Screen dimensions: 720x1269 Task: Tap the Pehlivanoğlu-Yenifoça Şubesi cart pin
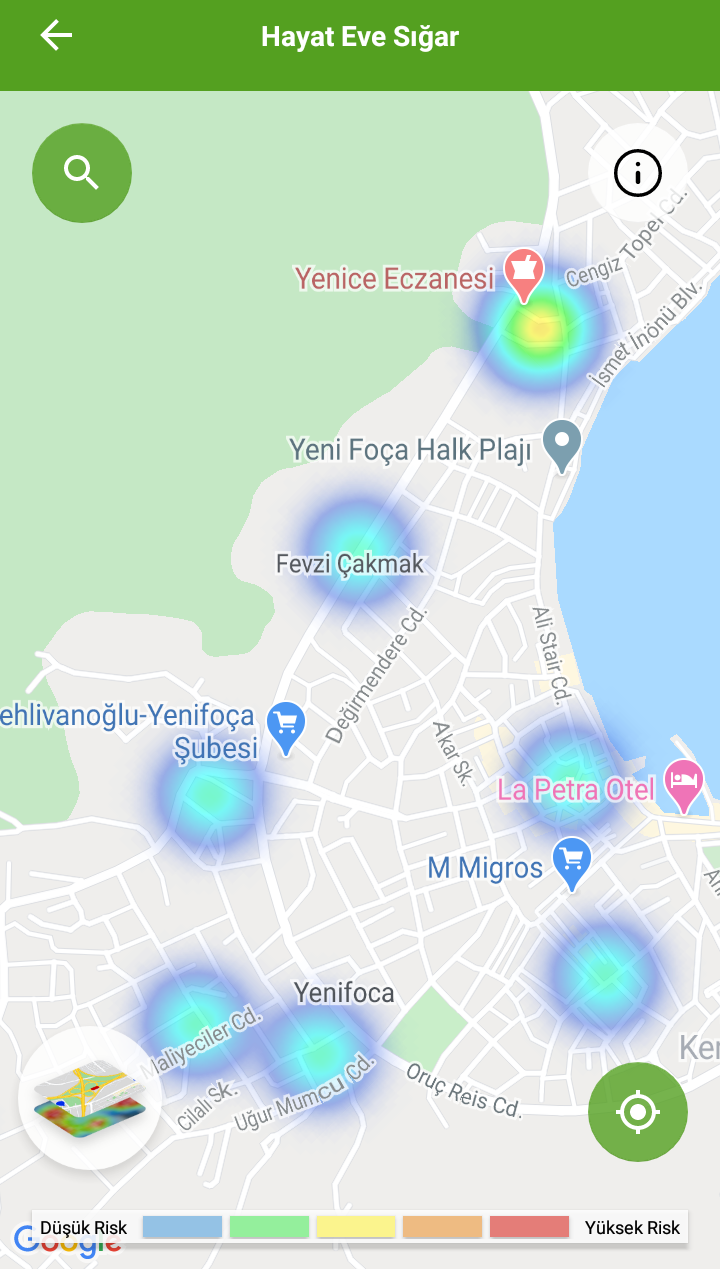tap(287, 726)
